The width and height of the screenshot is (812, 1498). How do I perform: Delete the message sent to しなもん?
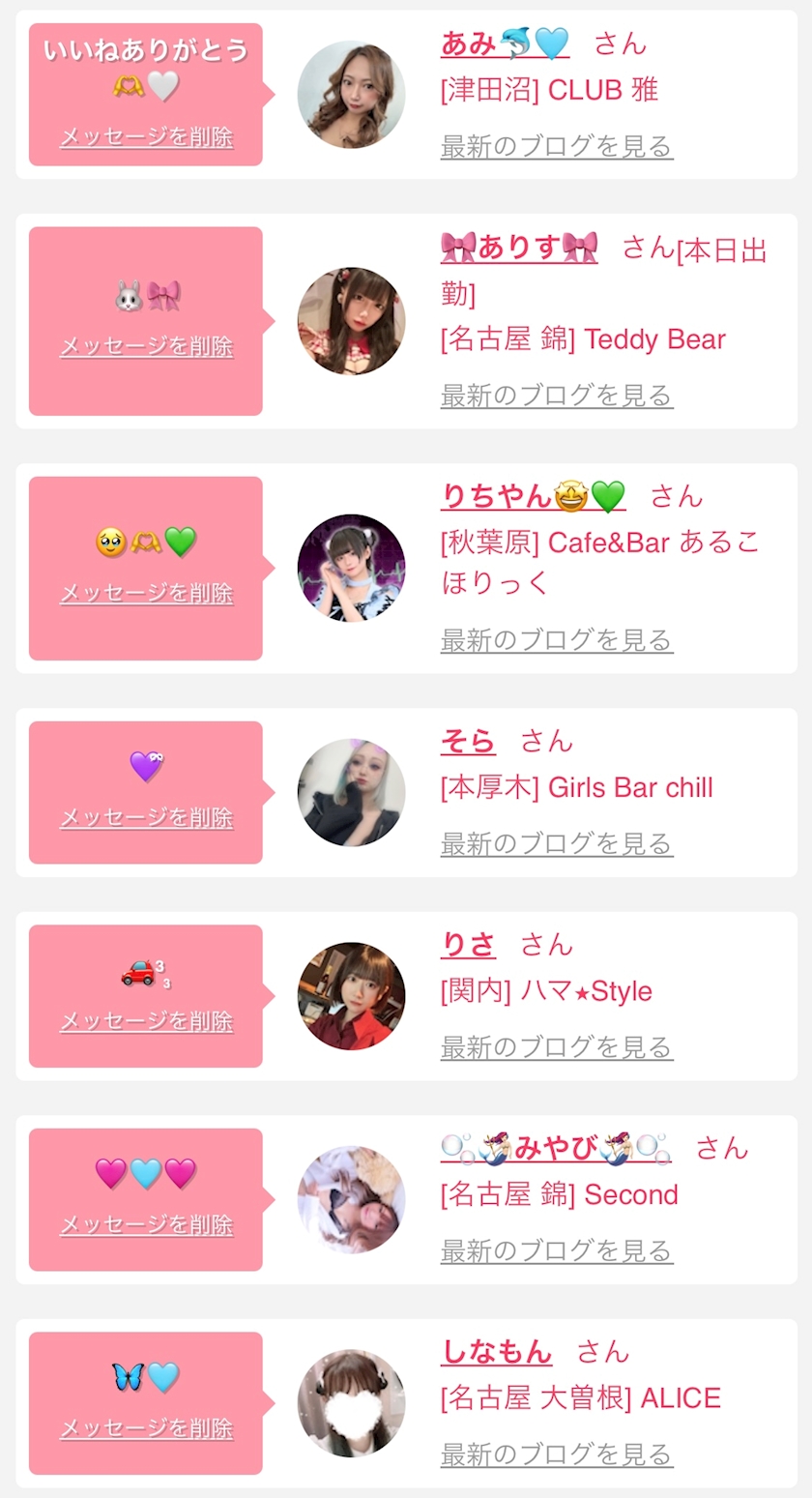(146, 1428)
